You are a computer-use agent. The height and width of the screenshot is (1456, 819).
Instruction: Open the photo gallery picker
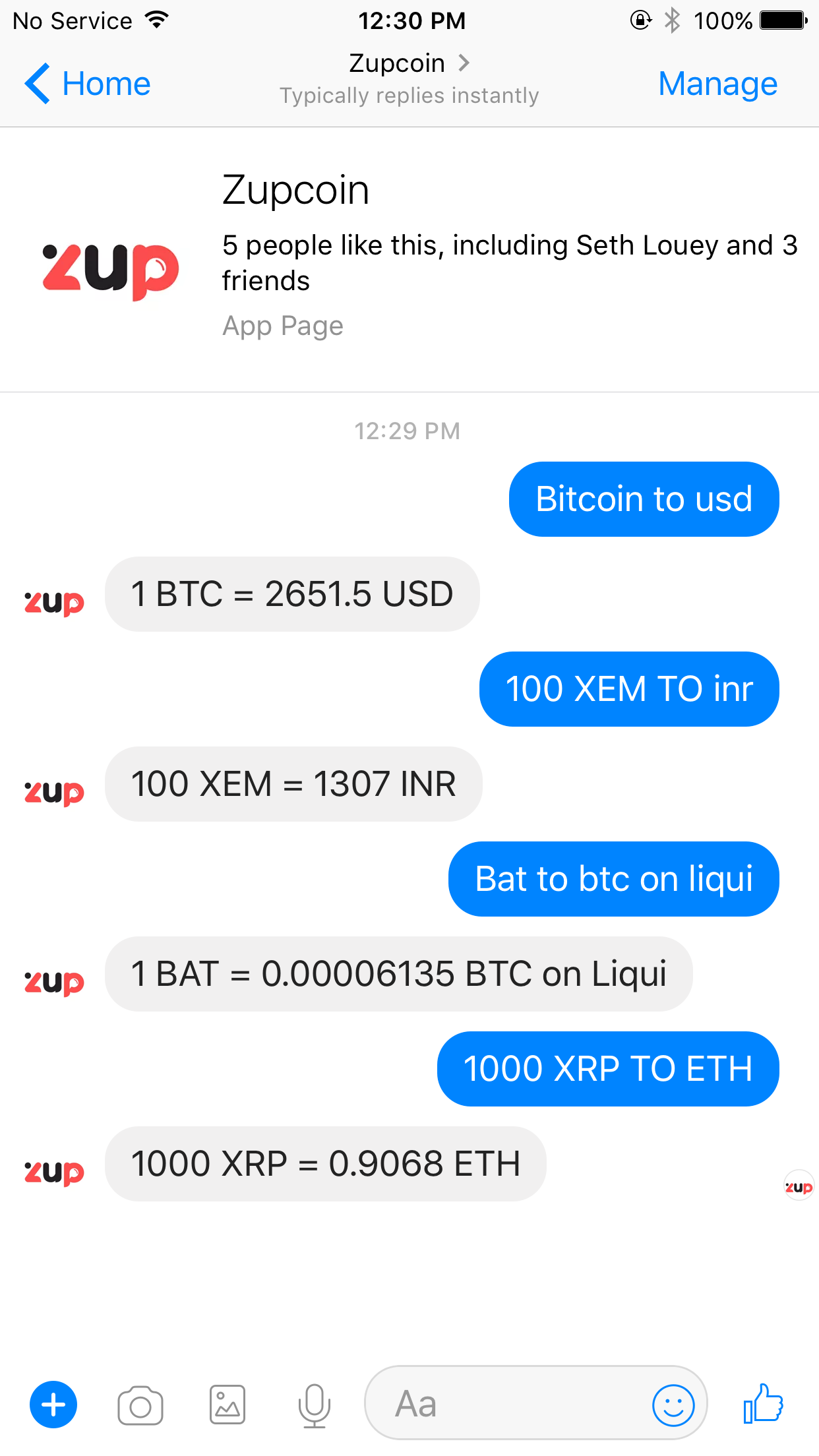[228, 1405]
